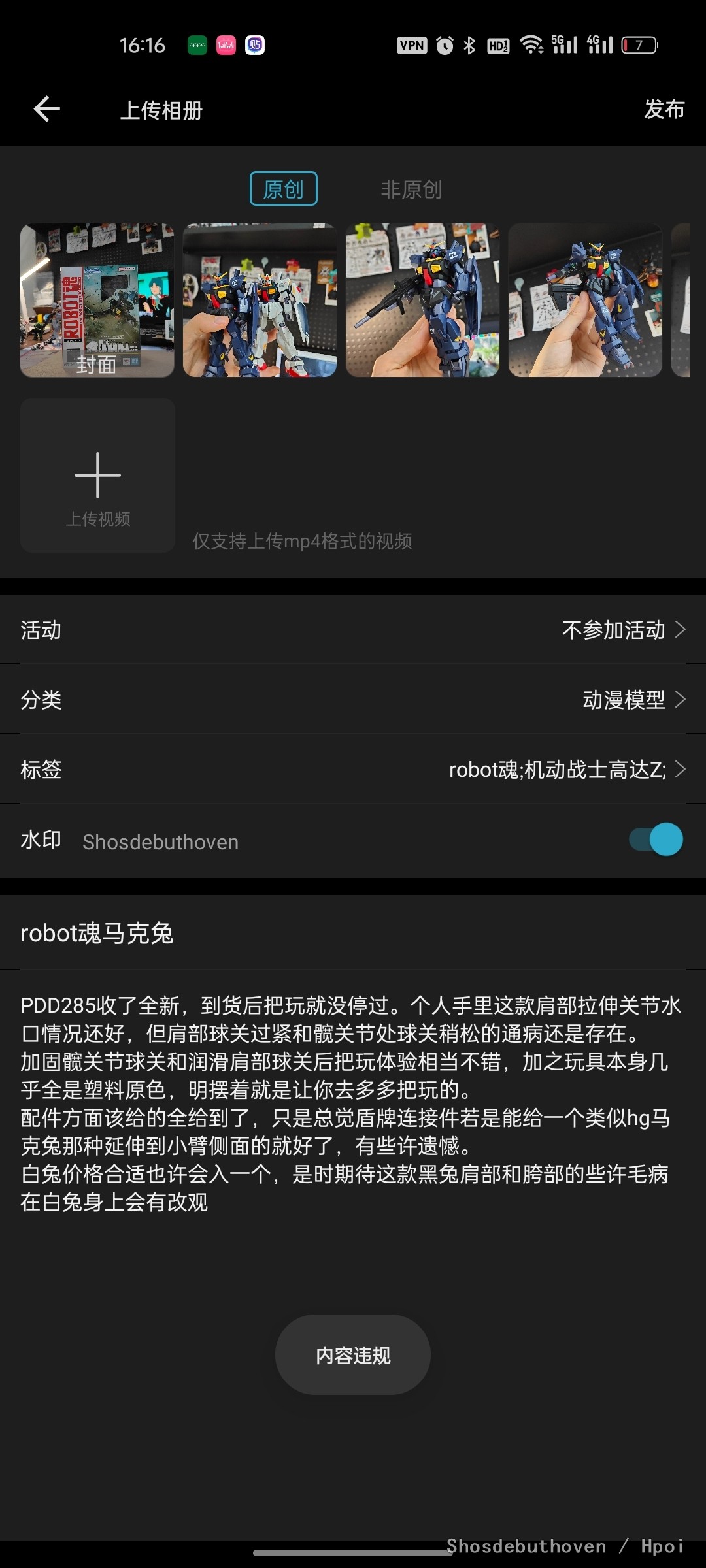Image resolution: width=706 pixels, height=1568 pixels.
Task: Switch to 非原创
Action: 411,189
